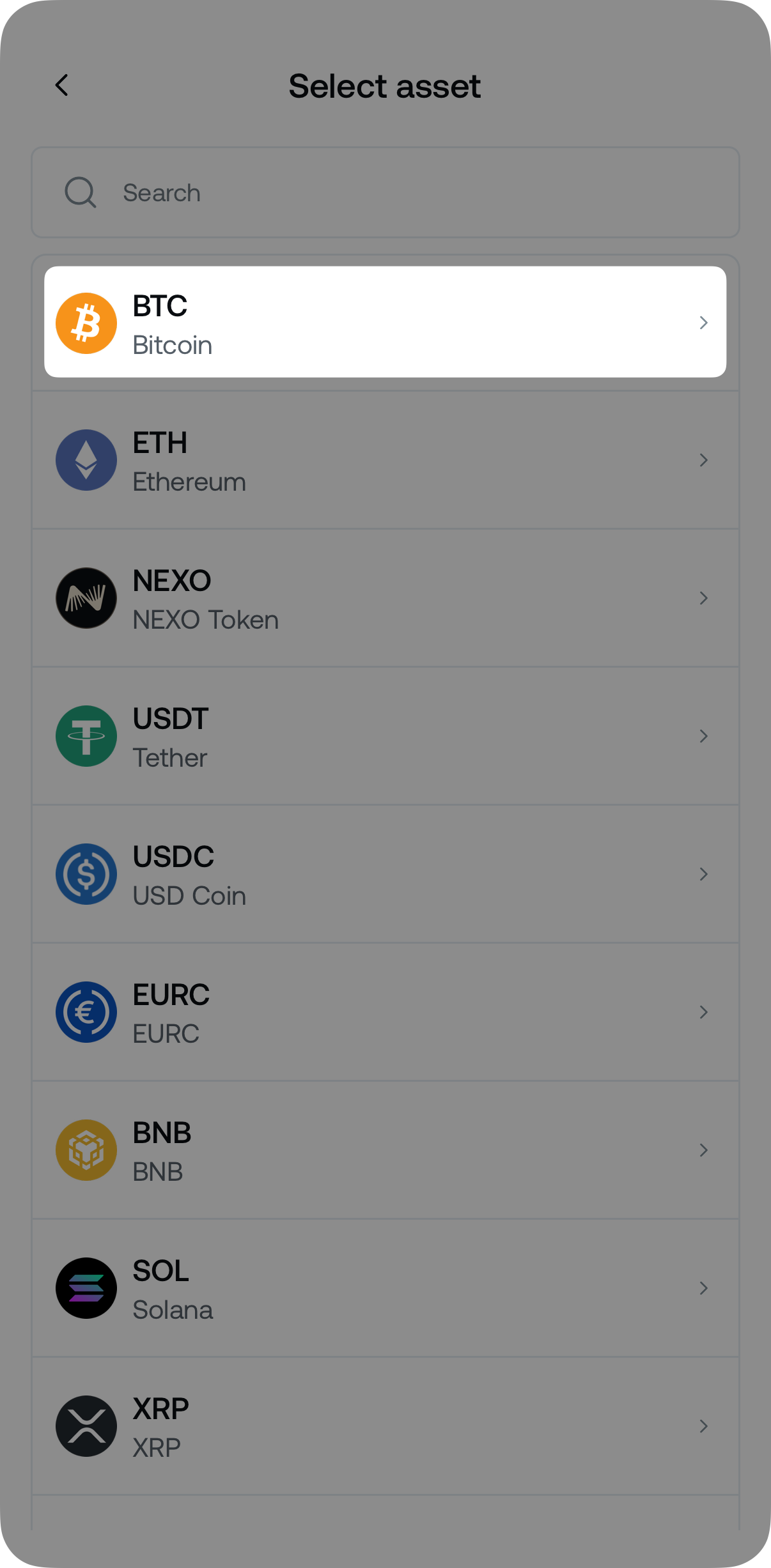Open the USDT details via its chevron
This screenshot has height=1568, width=771.
tap(704, 736)
